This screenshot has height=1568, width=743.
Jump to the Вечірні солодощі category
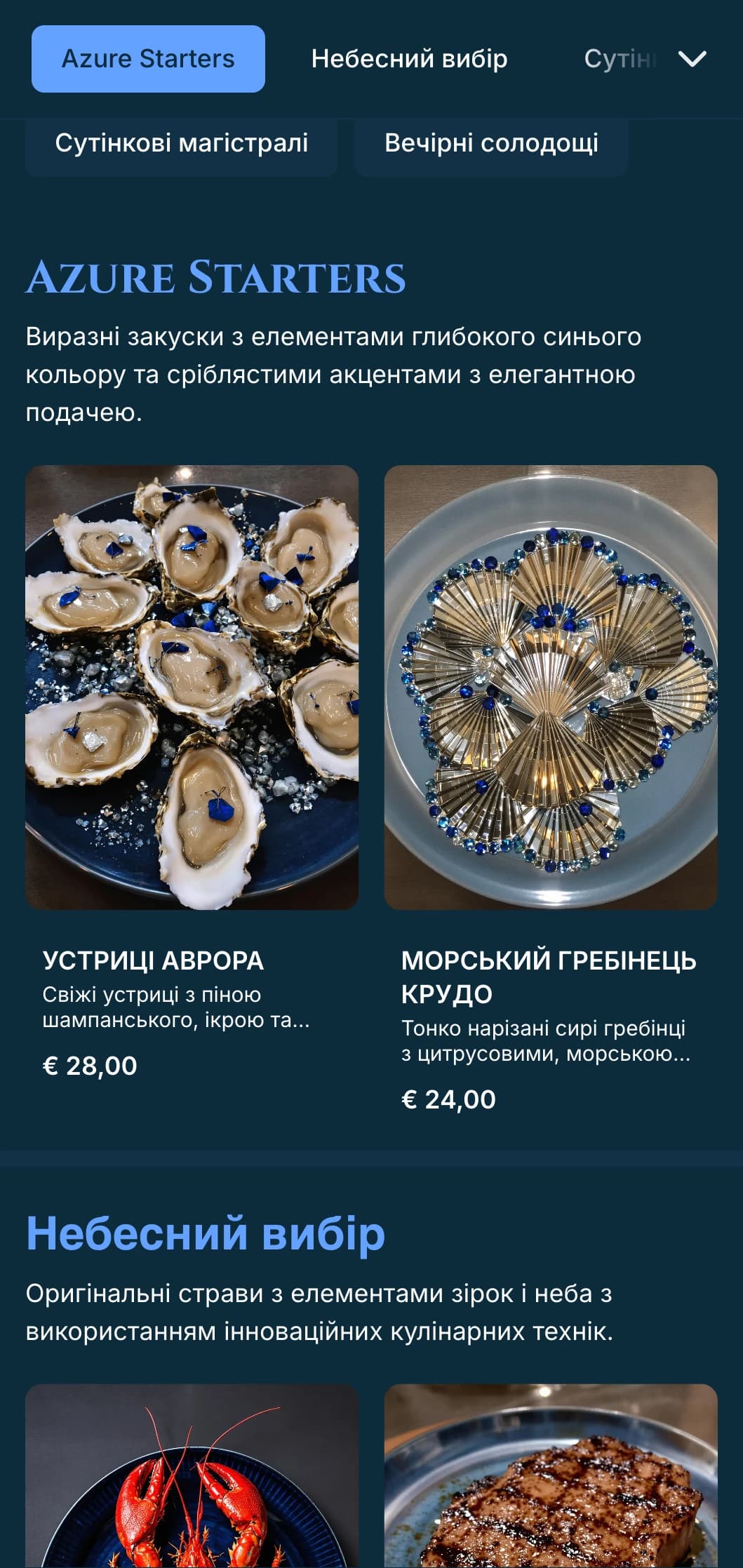pos(491,143)
